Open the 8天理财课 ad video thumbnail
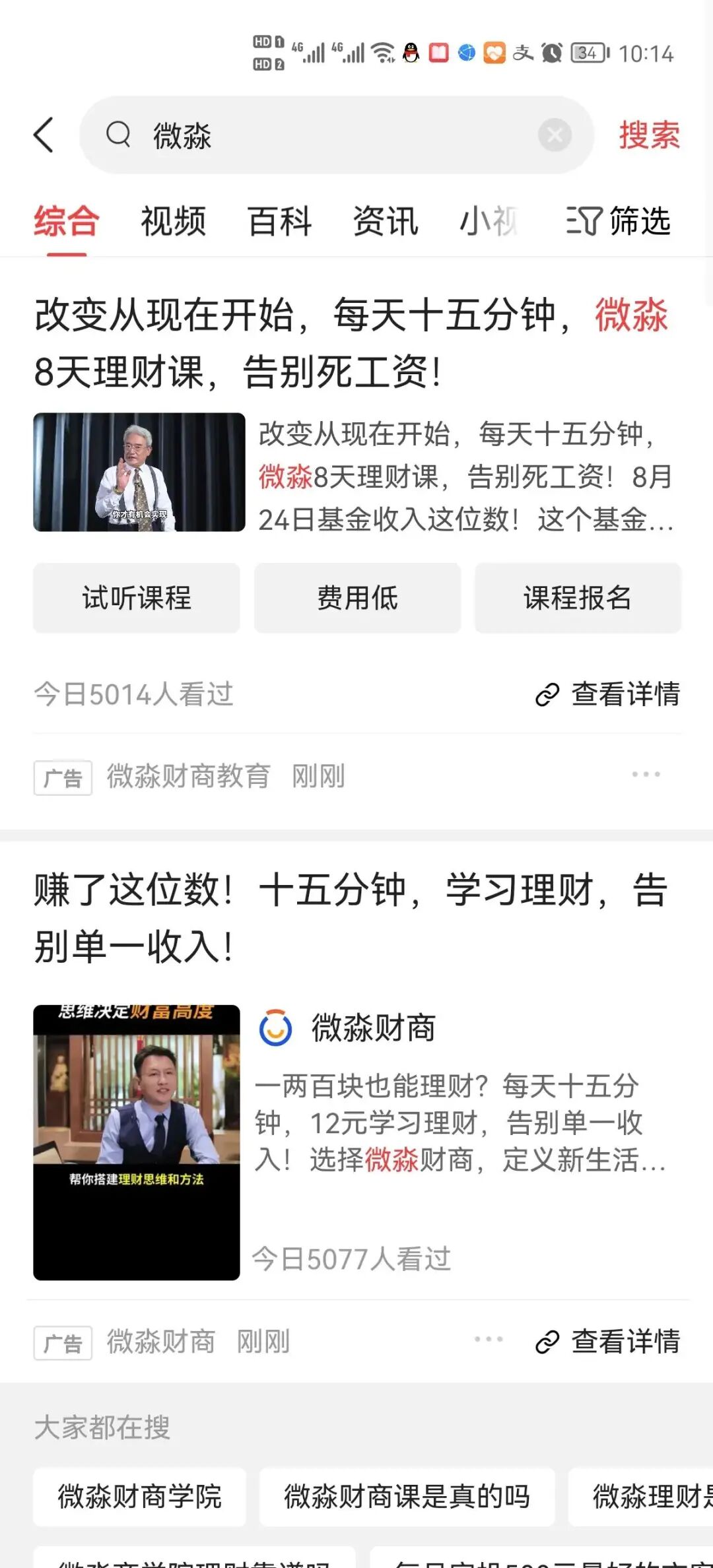The width and height of the screenshot is (713, 1568). pos(139,472)
